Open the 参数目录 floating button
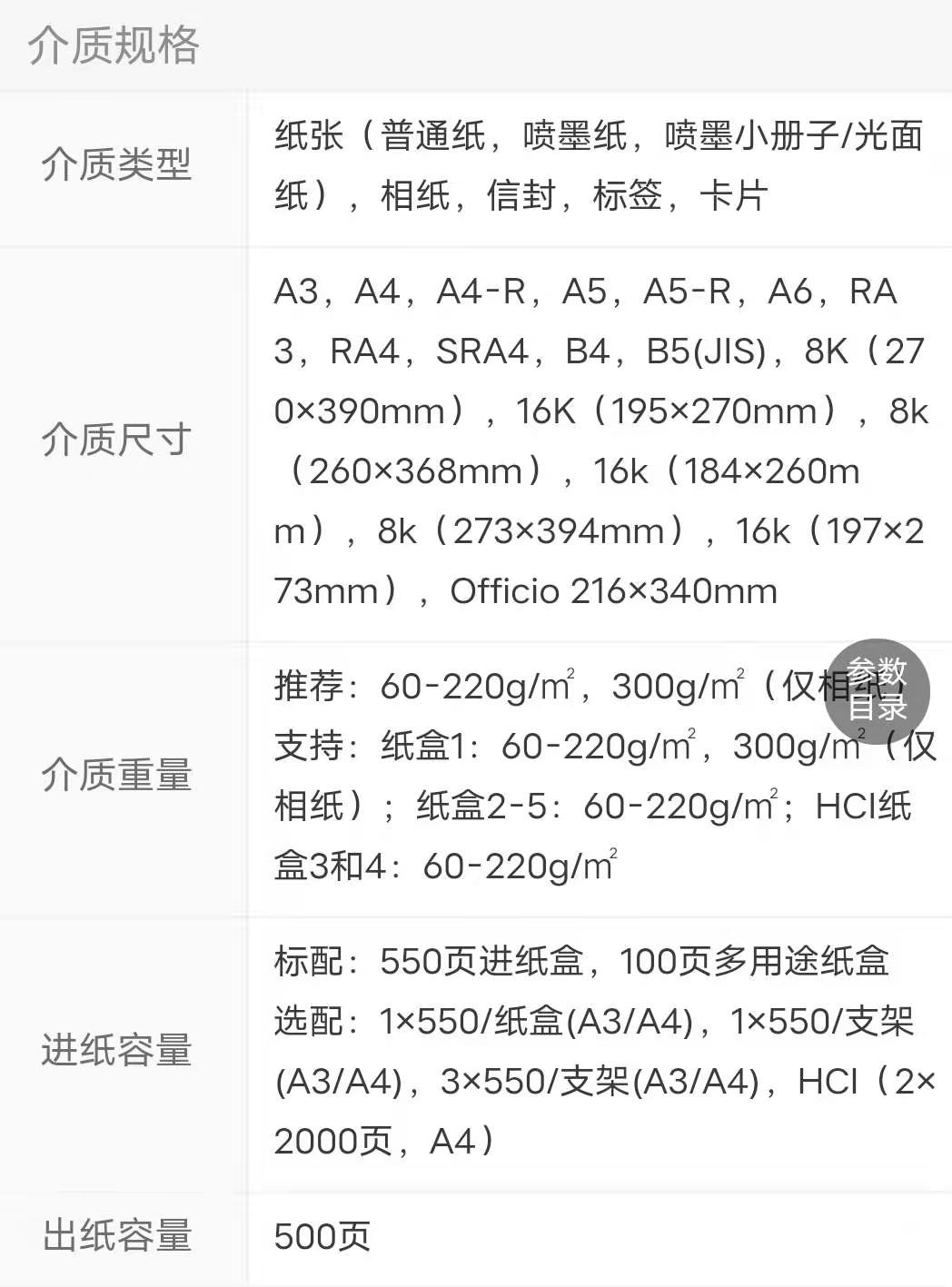The image size is (952, 1287). [x=877, y=691]
